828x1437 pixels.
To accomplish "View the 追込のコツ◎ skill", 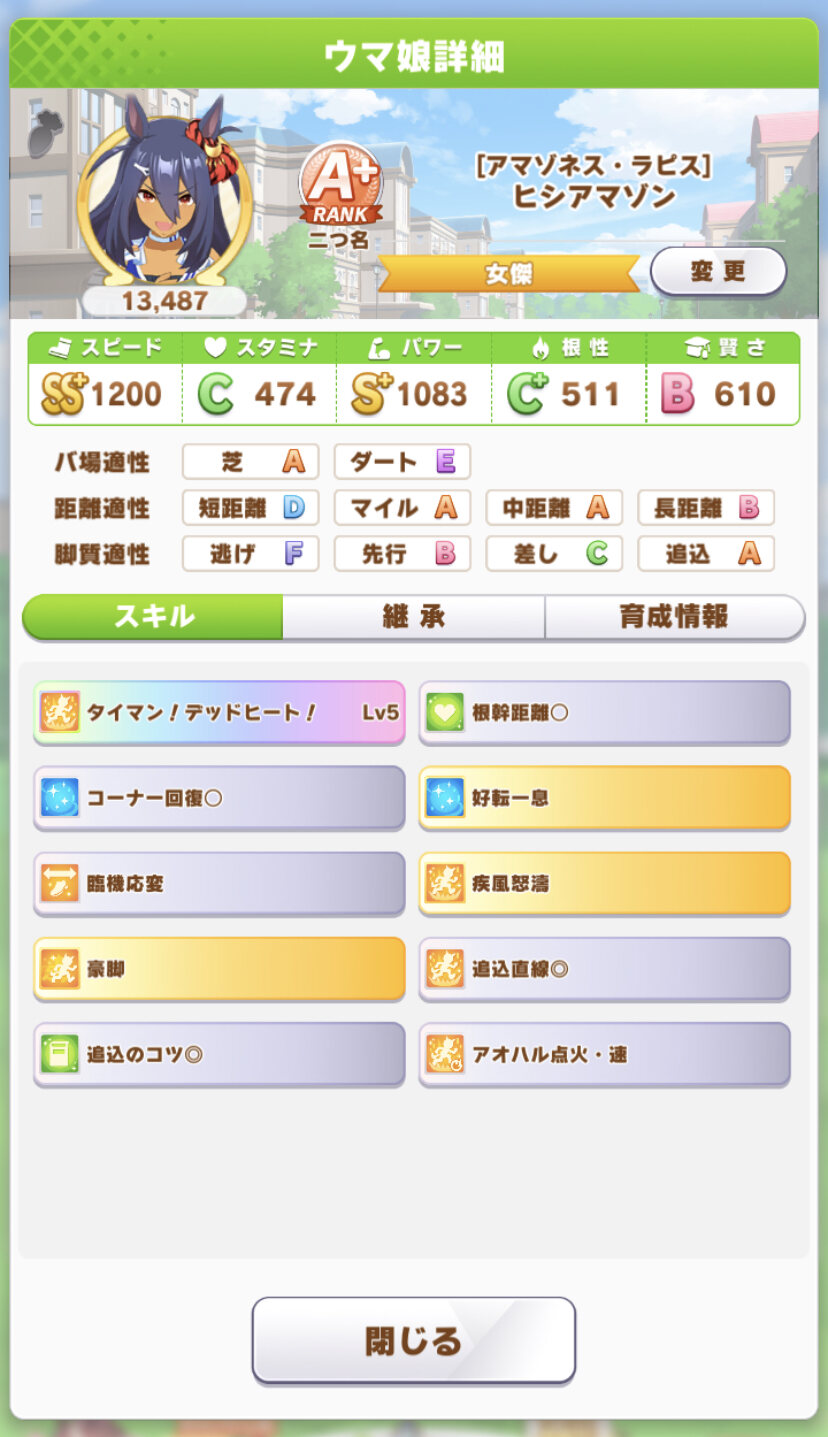I will coord(219,1054).
